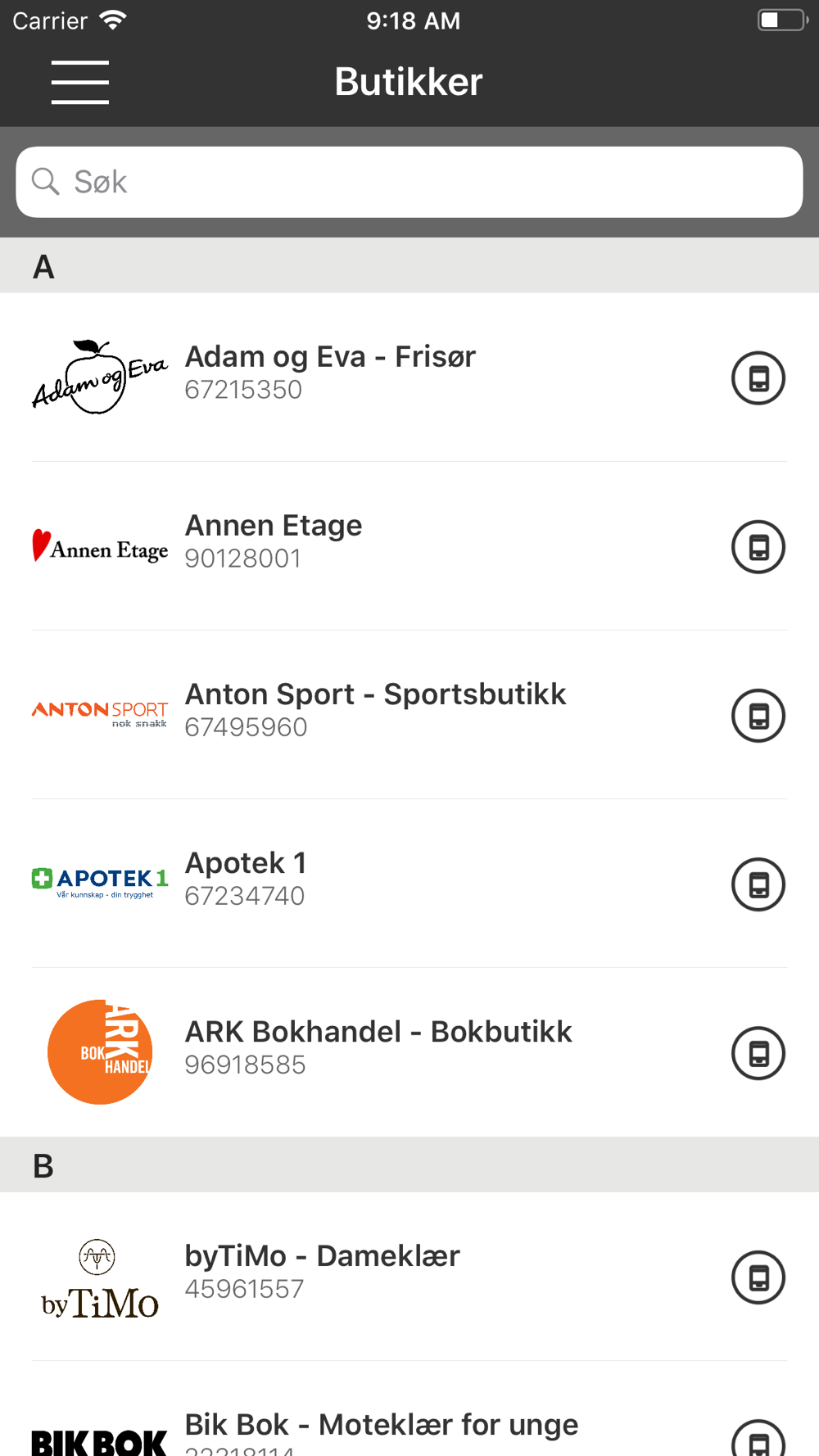Open byTiMo - Dameklær store
Image resolution: width=819 pixels, height=1456 pixels.
point(409,1277)
